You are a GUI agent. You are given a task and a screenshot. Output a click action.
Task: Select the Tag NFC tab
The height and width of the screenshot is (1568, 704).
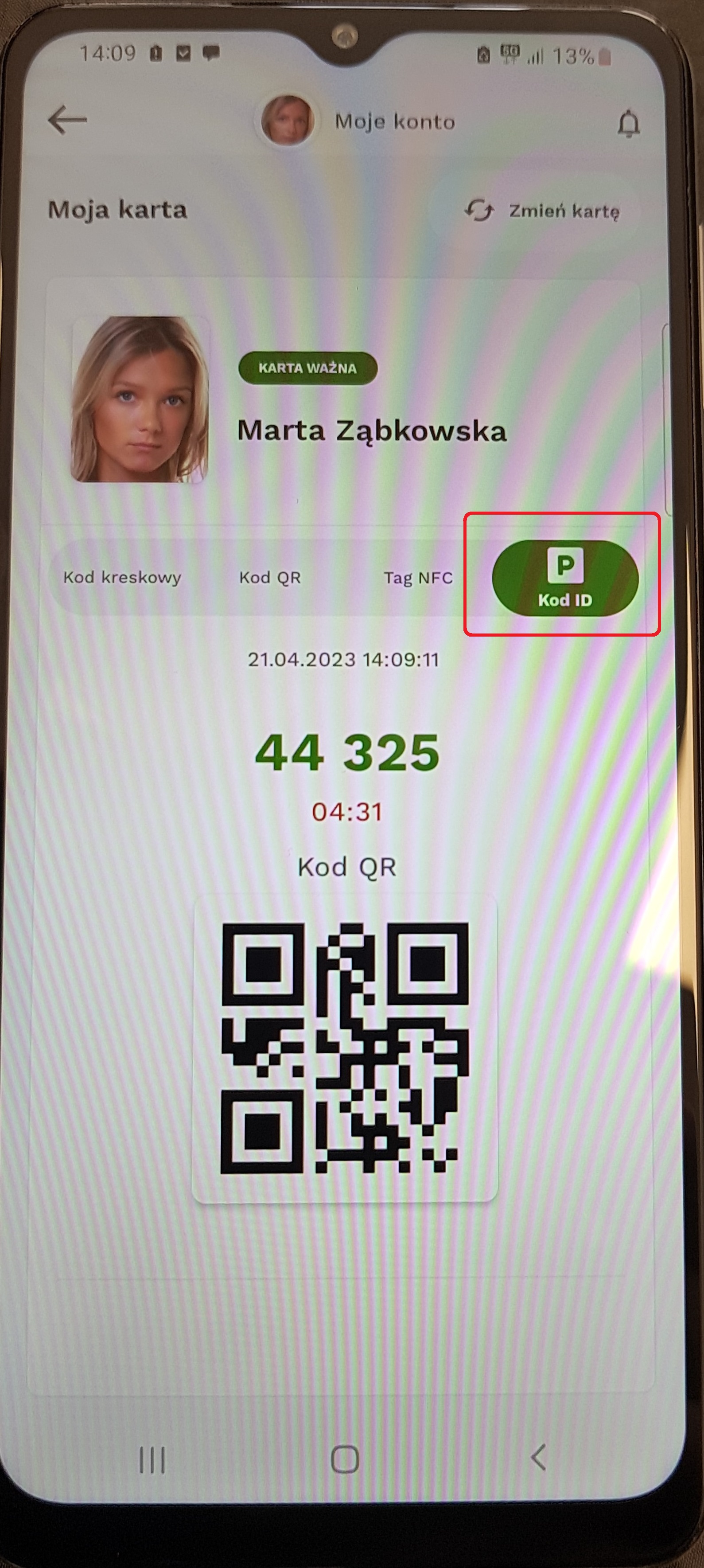click(418, 577)
